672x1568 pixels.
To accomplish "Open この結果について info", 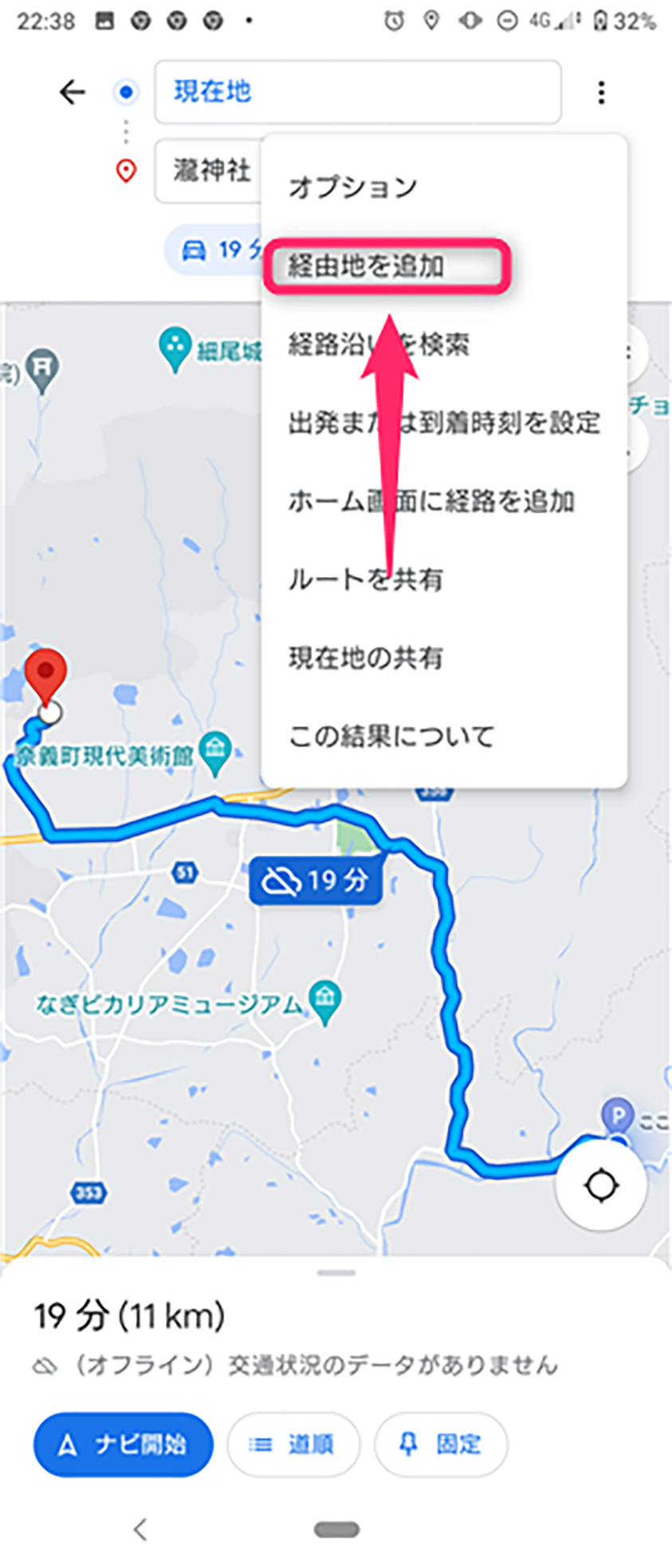I will click(x=391, y=736).
